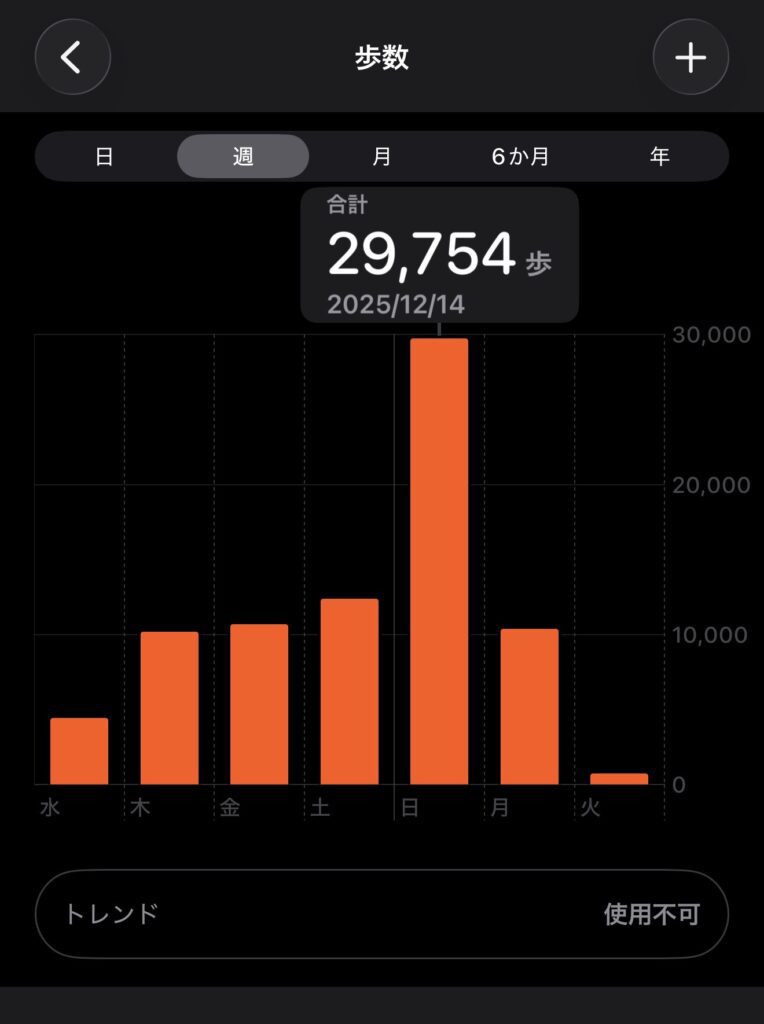Open the トレンド row
Image resolution: width=764 pixels, height=1024 pixels.
[381, 914]
